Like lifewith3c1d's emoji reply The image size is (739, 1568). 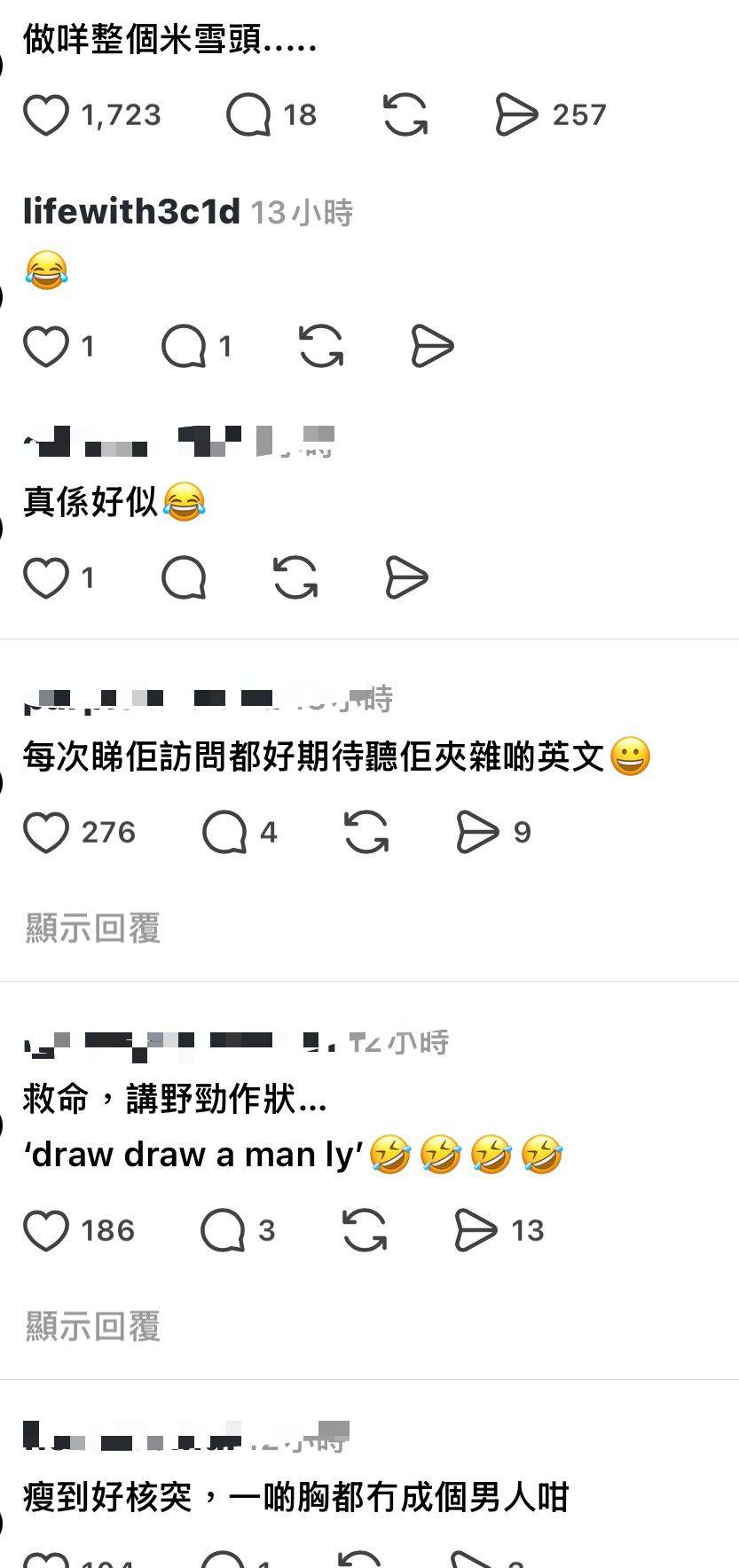[x=46, y=346]
